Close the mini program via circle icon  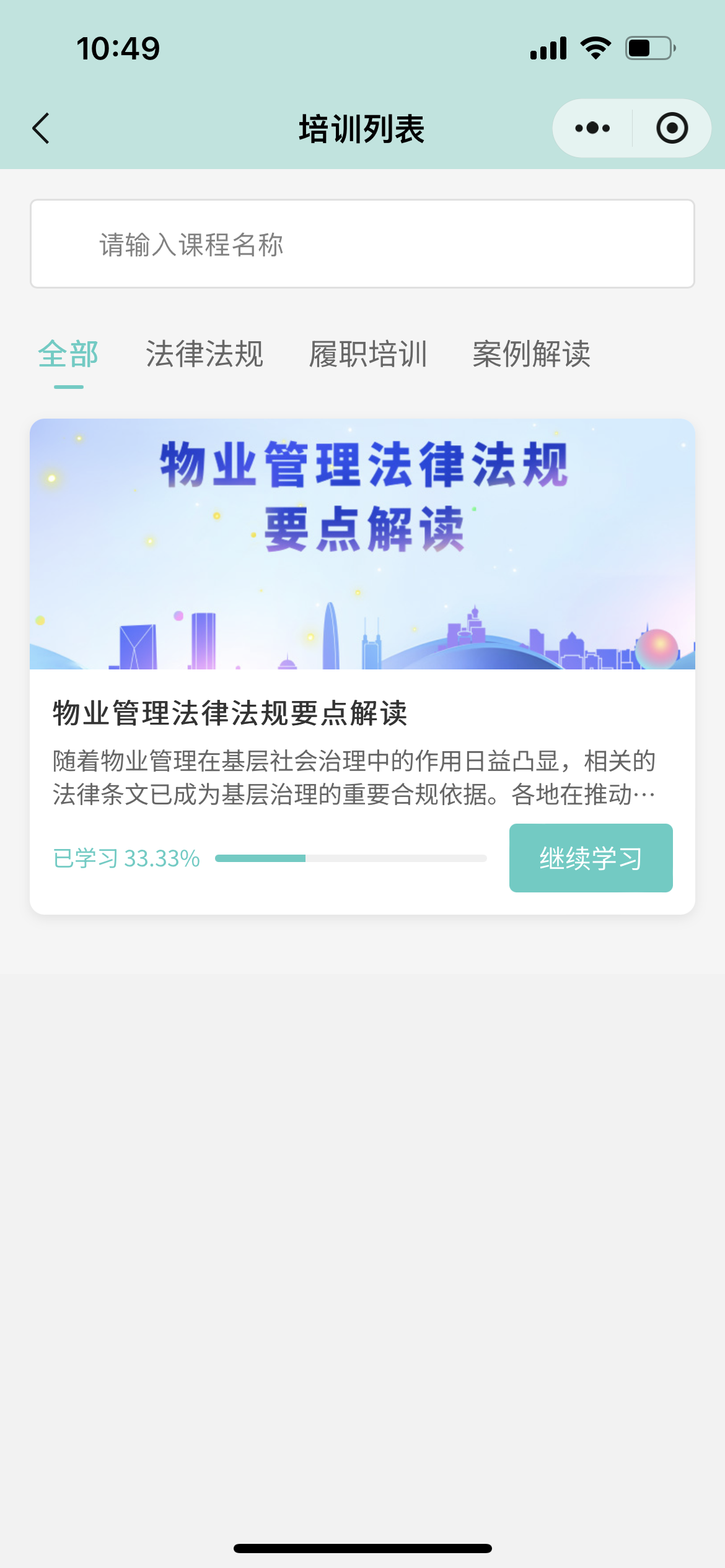pyautogui.click(x=672, y=128)
